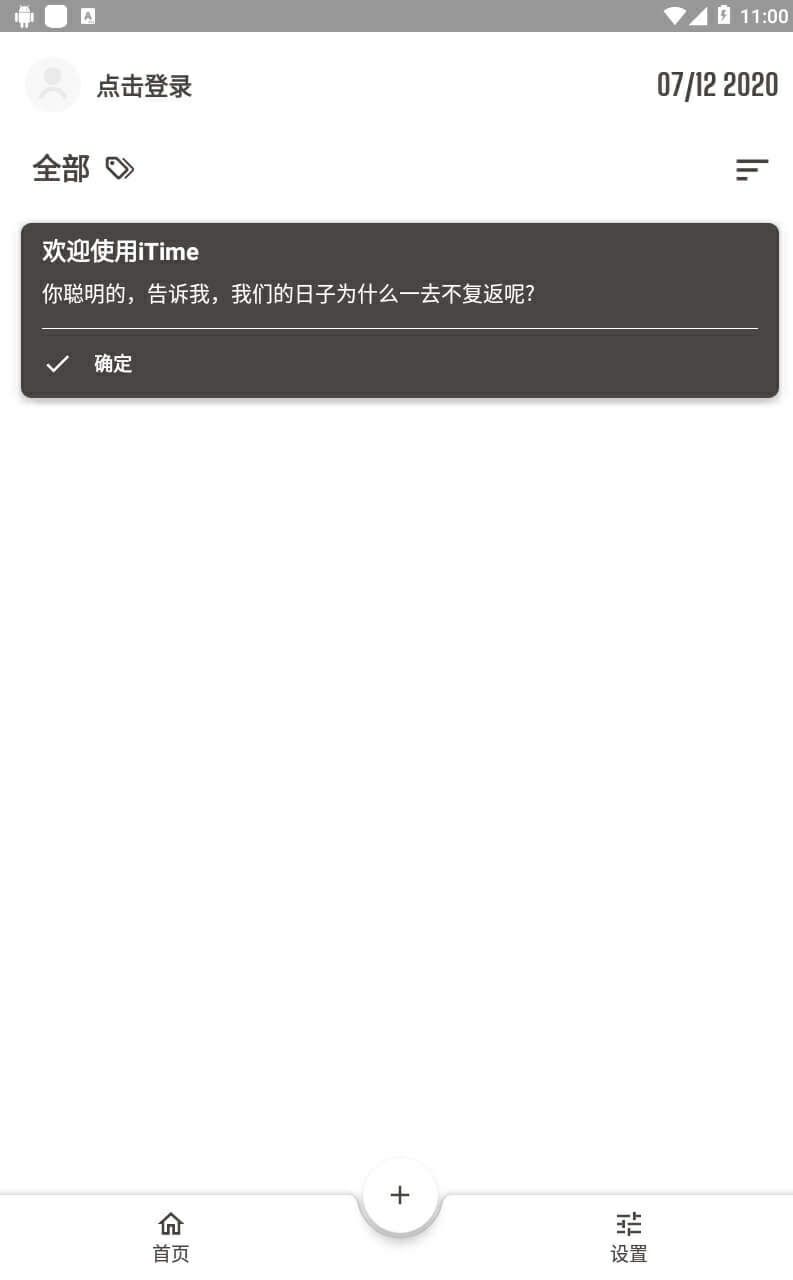Confirm the welcome card with 确定
Viewport: 793px width, 1280px height.
pyautogui.click(x=90, y=364)
